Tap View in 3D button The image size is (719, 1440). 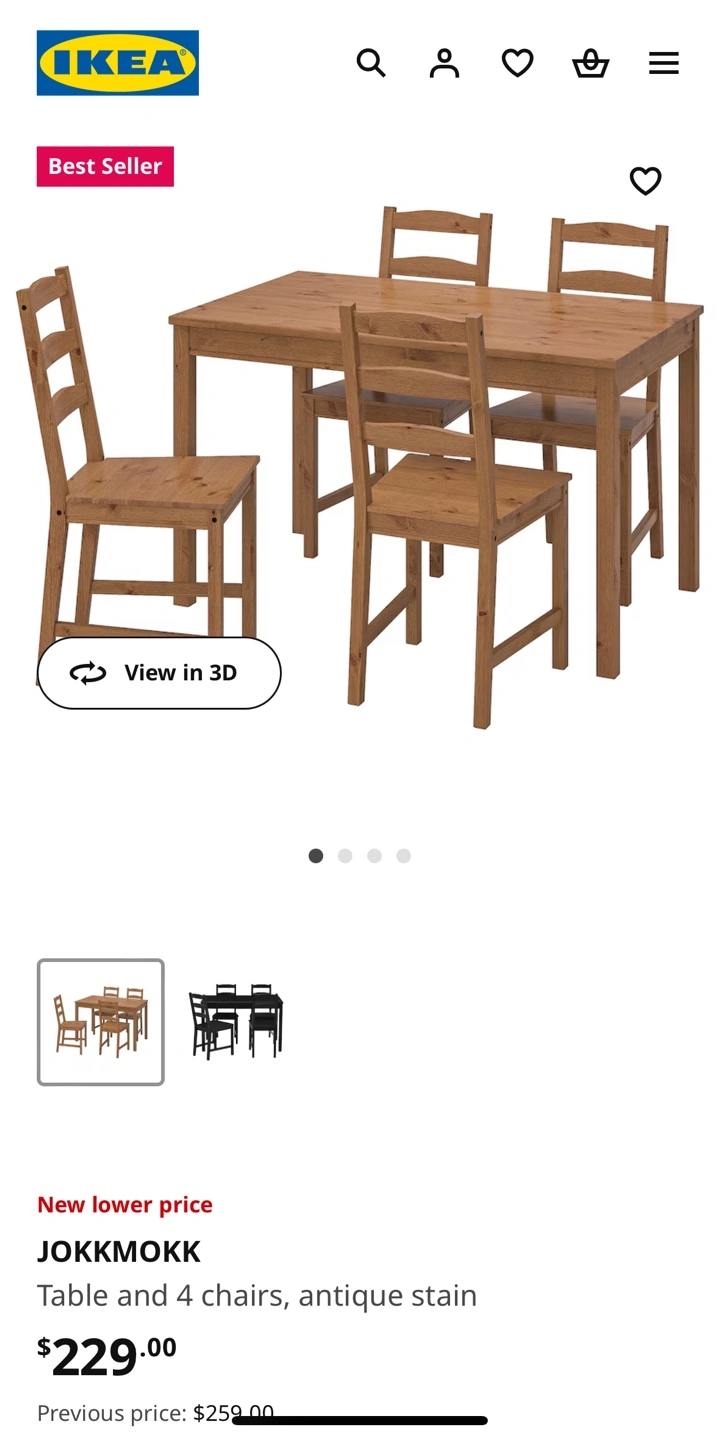[159, 673]
